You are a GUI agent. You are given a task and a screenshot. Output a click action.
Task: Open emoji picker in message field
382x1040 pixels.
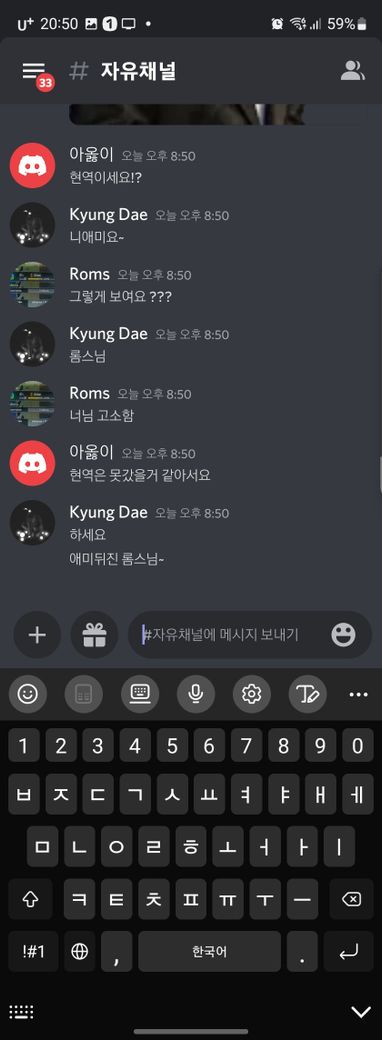coord(343,635)
